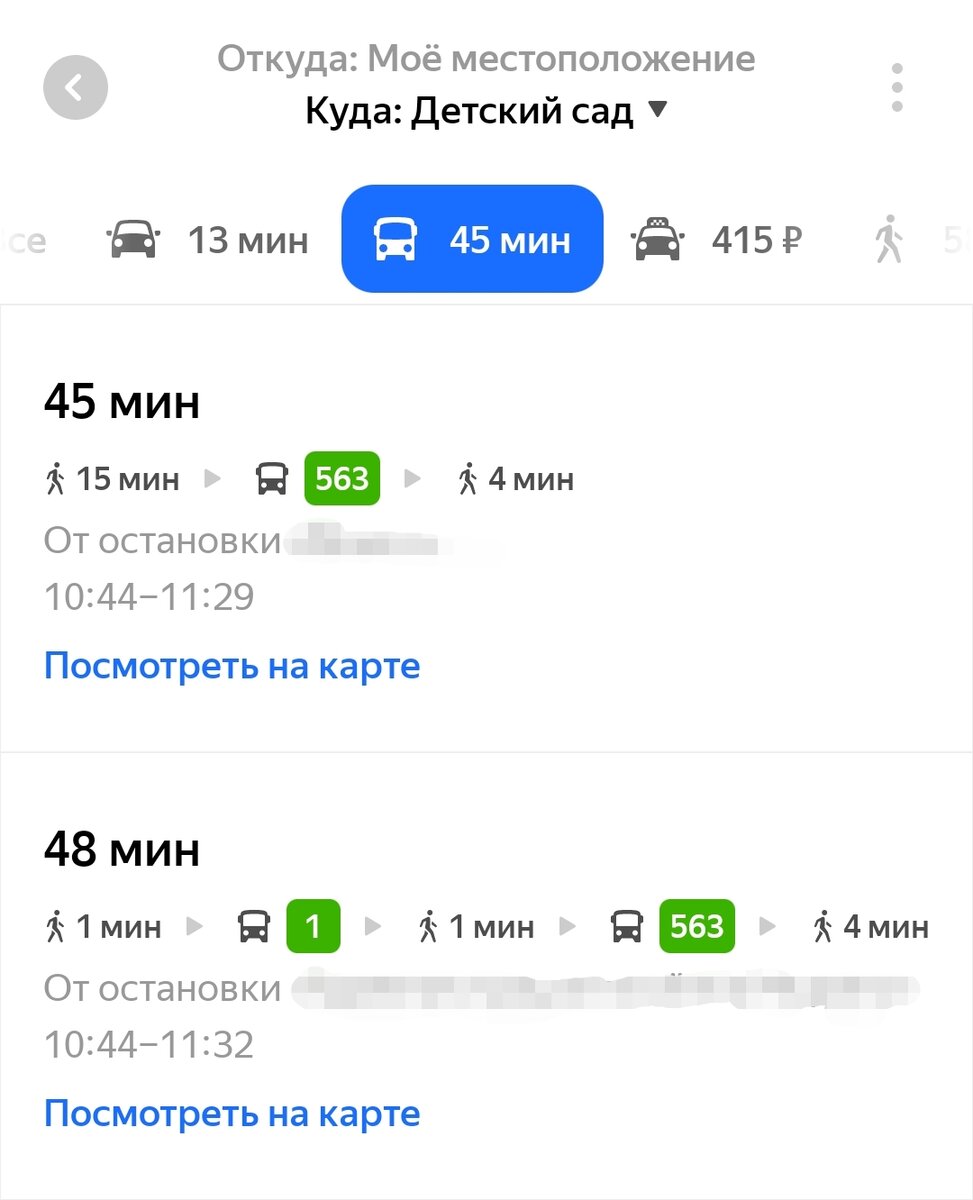Select the green 563 bus route badge
973x1200 pixels.
tap(341, 478)
